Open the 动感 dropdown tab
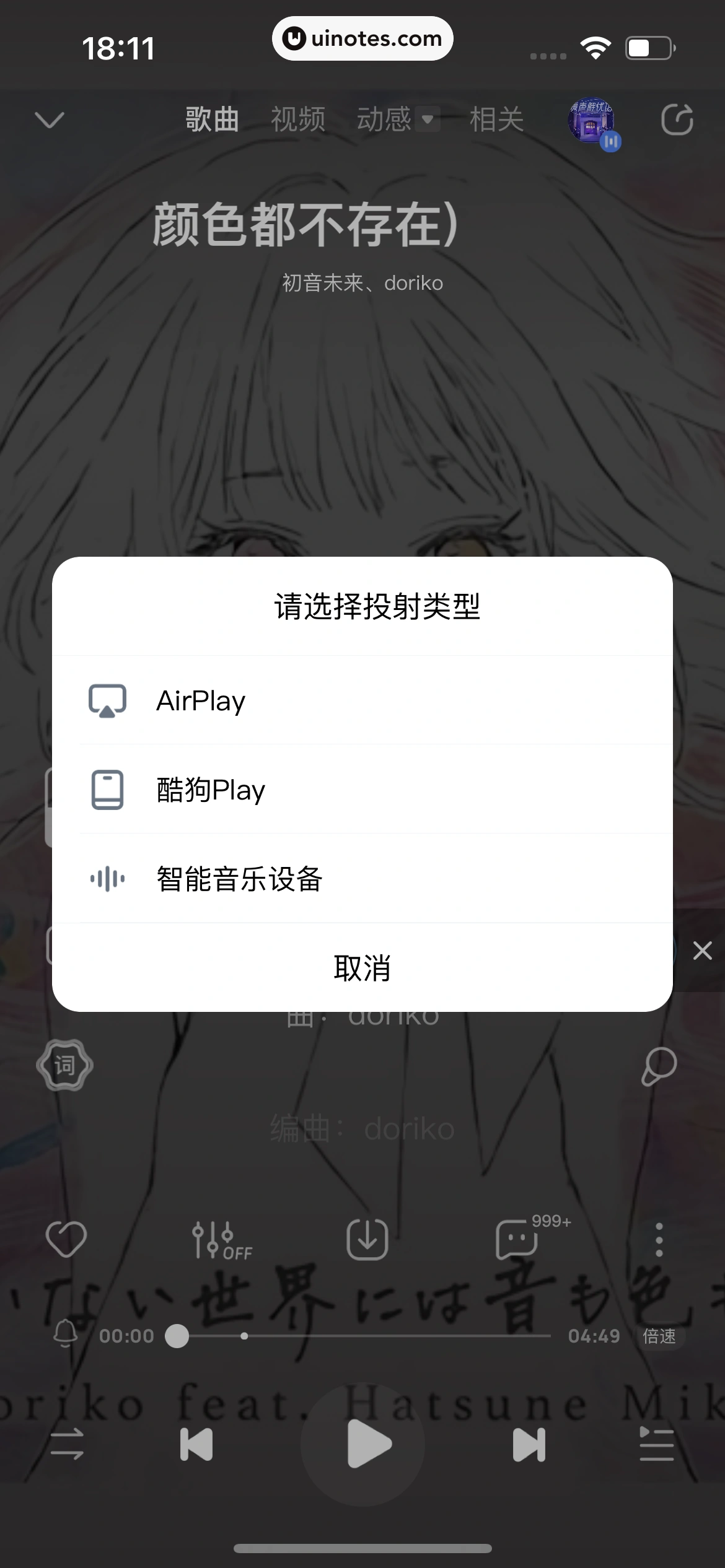Image resolution: width=725 pixels, height=1568 pixels. (397, 120)
